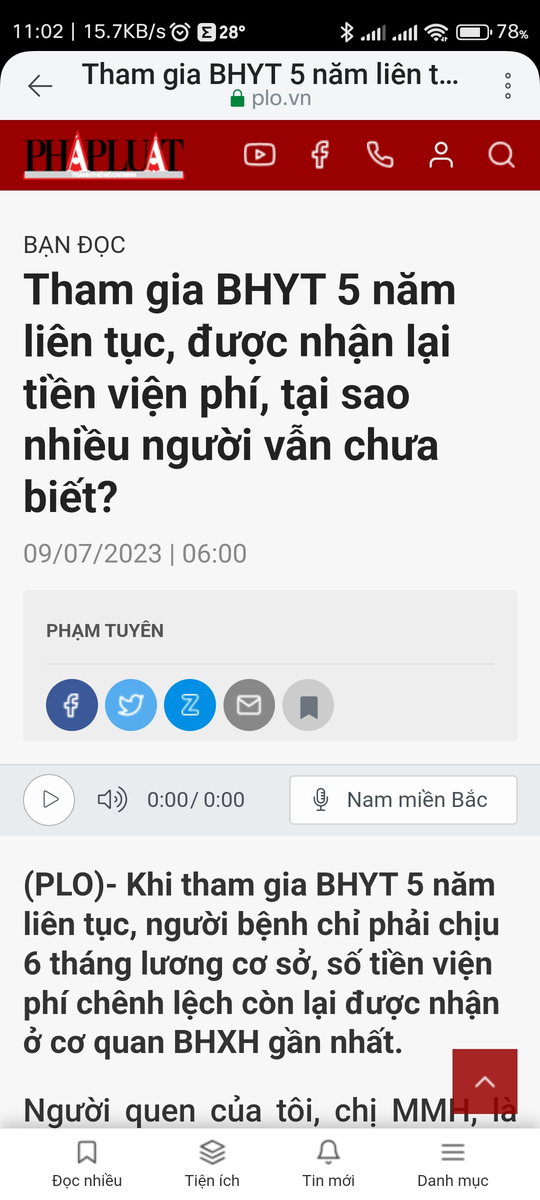Open the Danh mục menu tab
This screenshot has width=540, height=1200.
click(x=453, y=1163)
